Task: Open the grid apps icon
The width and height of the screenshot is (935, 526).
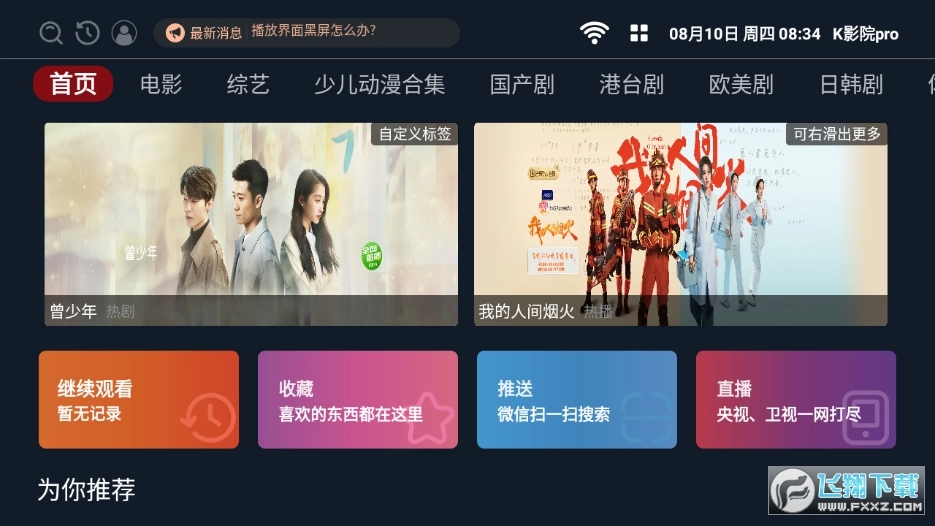Action: tap(639, 33)
